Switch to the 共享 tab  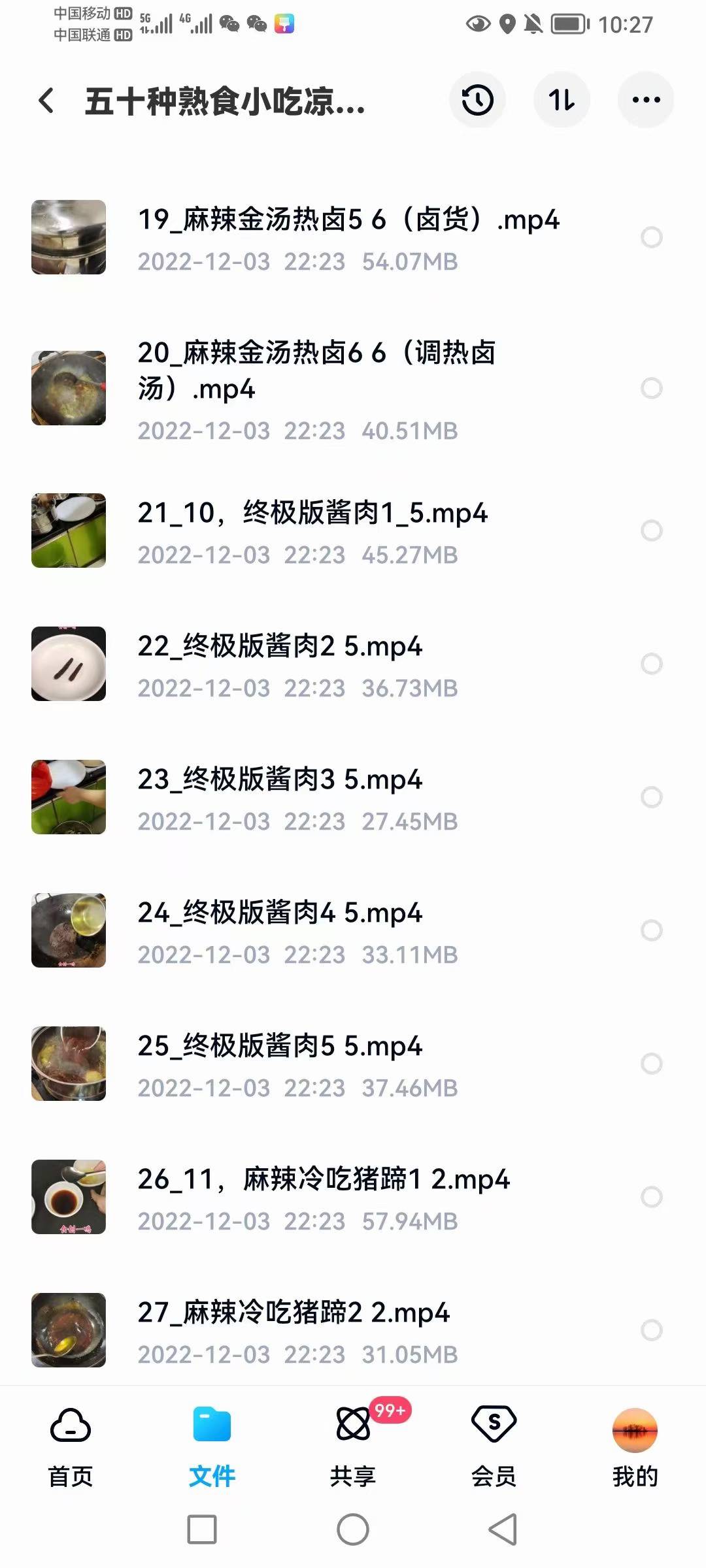point(353,1450)
